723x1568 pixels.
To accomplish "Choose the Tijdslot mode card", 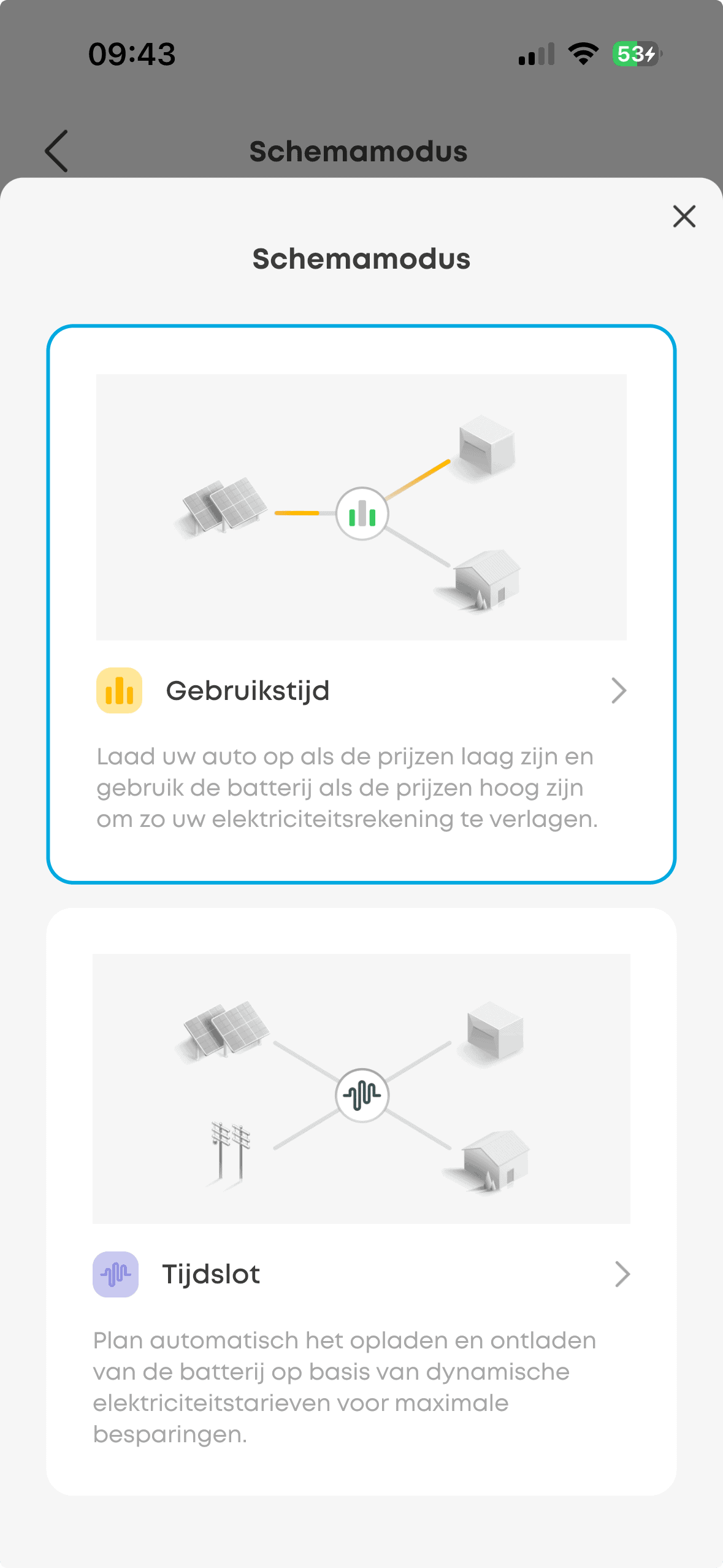I will (361, 1274).
